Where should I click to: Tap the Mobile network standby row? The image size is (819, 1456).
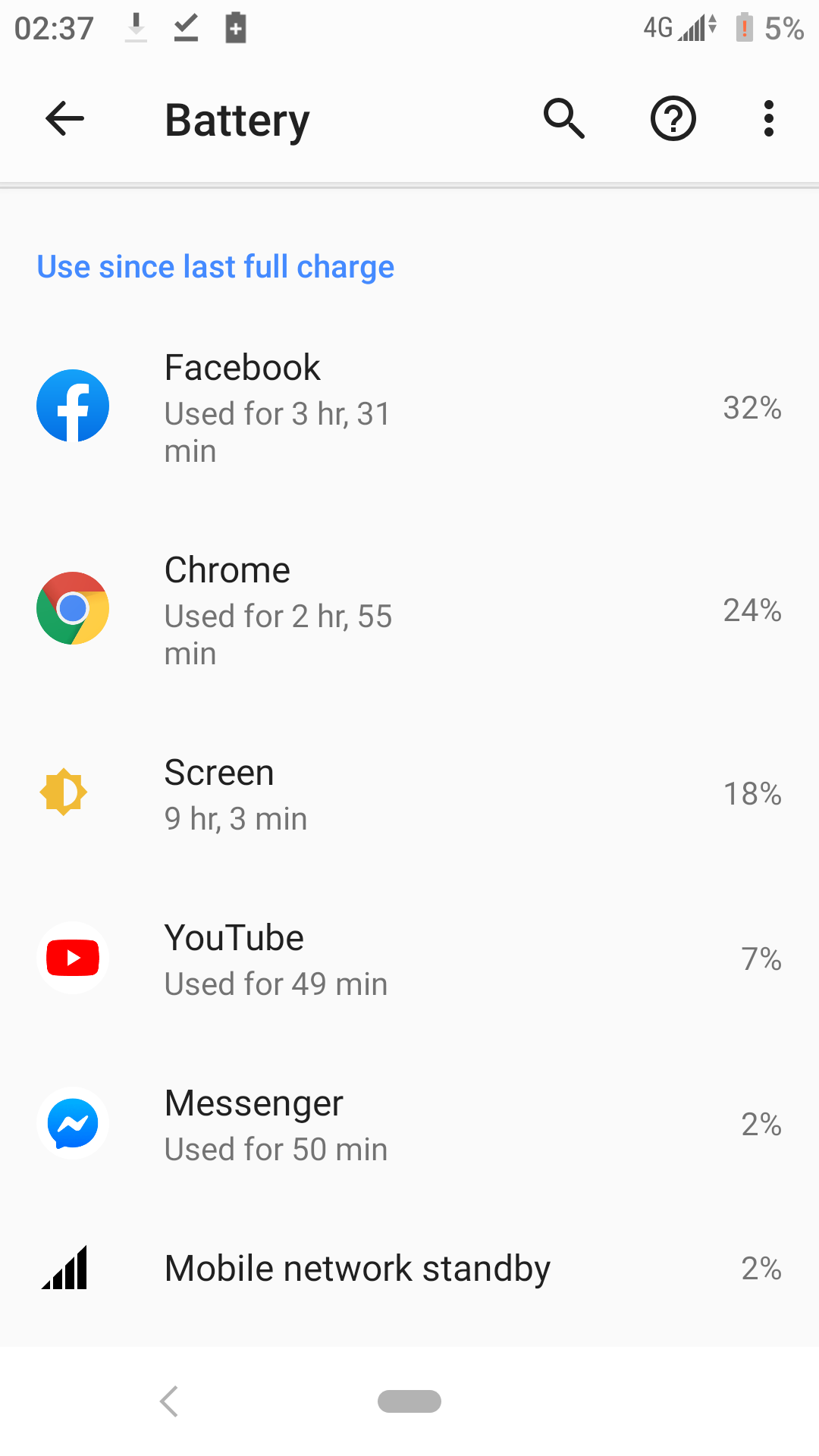point(409,1269)
